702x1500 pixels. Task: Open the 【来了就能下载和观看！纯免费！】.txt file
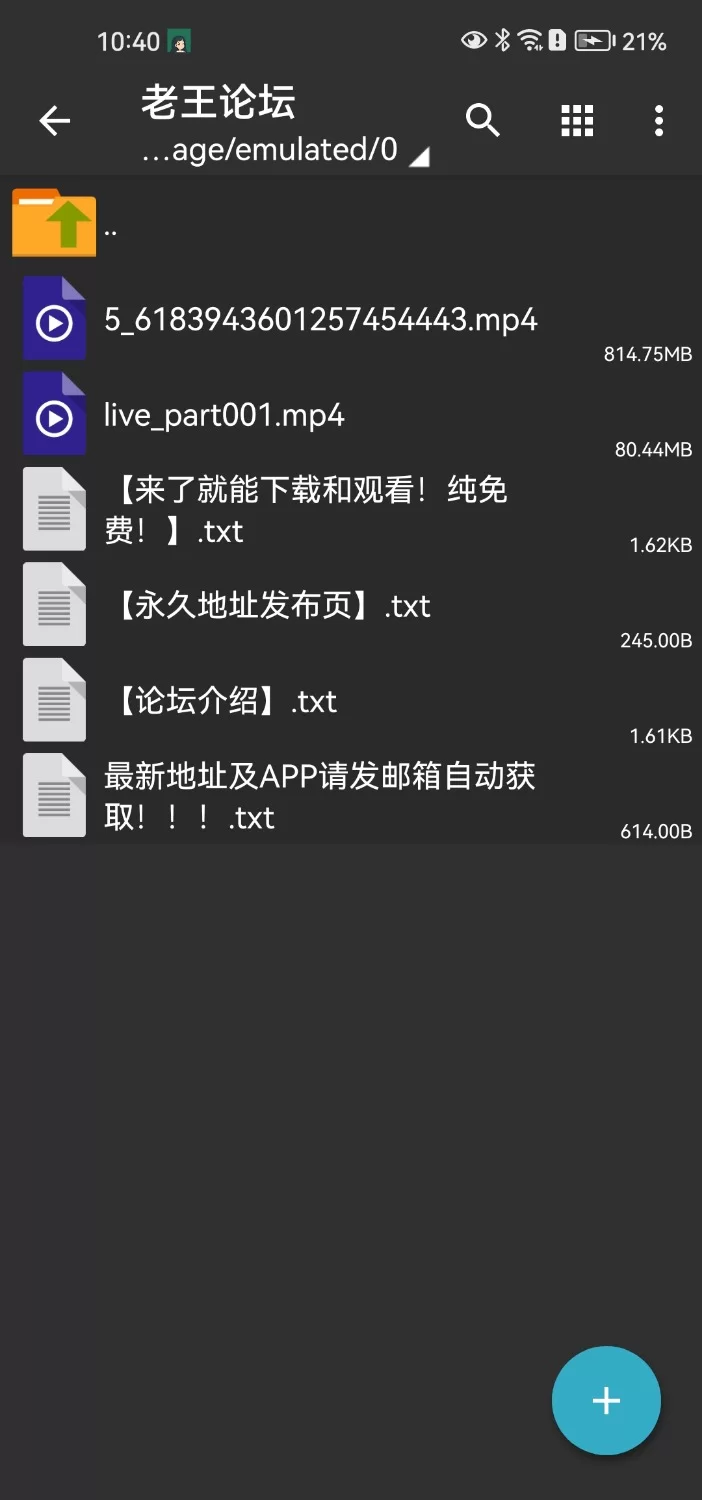[305, 510]
